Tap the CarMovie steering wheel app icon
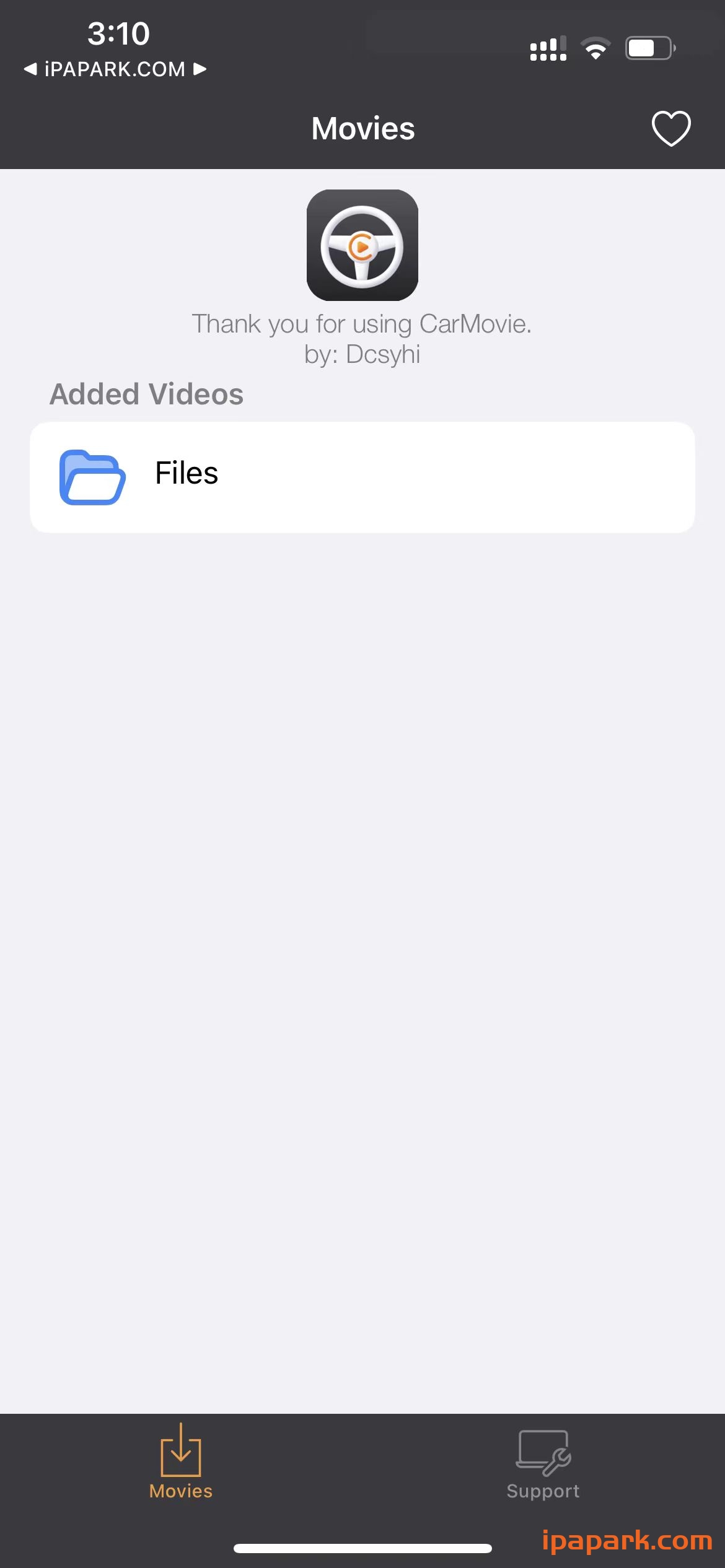 click(x=362, y=246)
